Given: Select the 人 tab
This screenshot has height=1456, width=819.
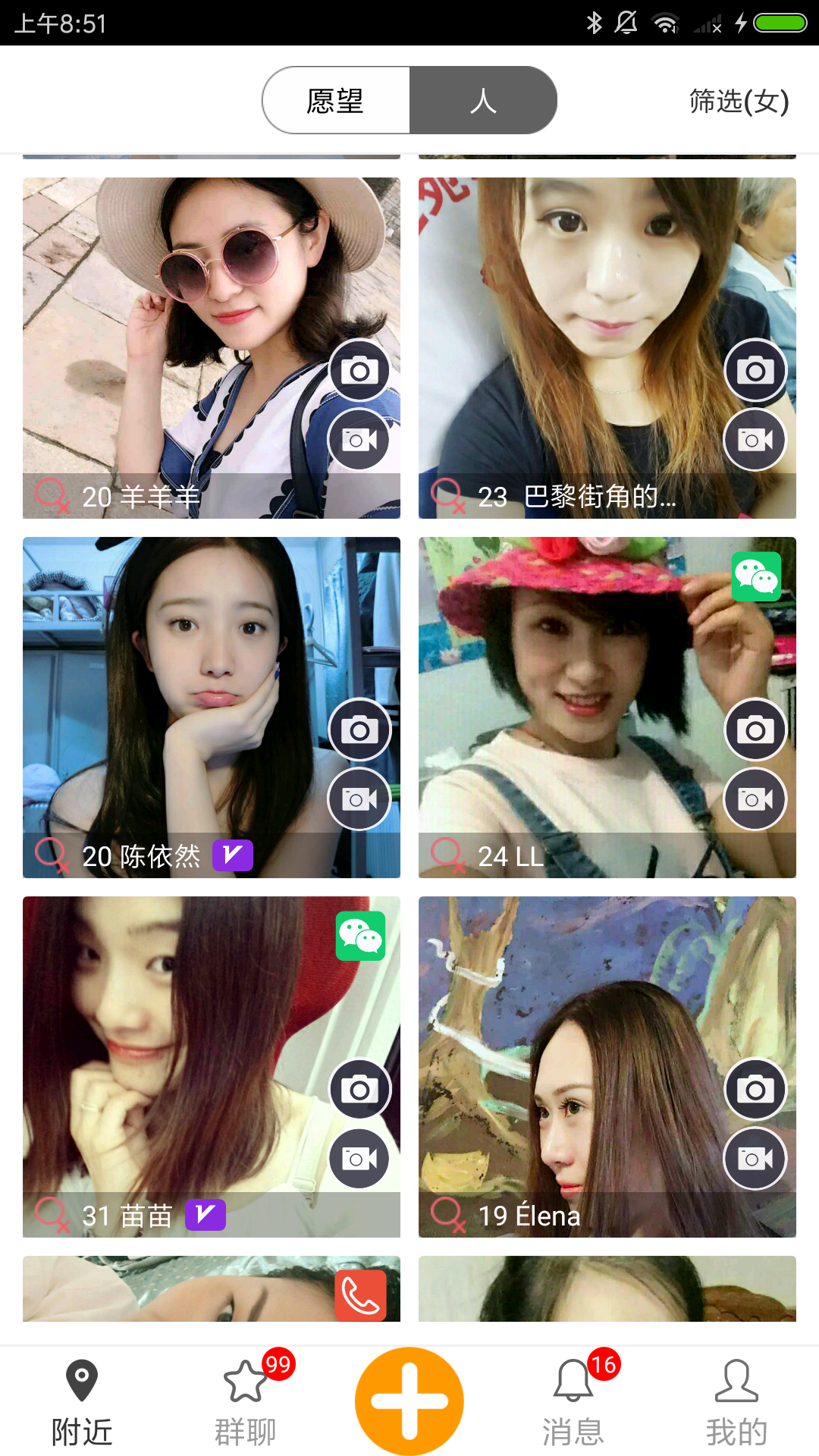Looking at the screenshot, I should (483, 100).
